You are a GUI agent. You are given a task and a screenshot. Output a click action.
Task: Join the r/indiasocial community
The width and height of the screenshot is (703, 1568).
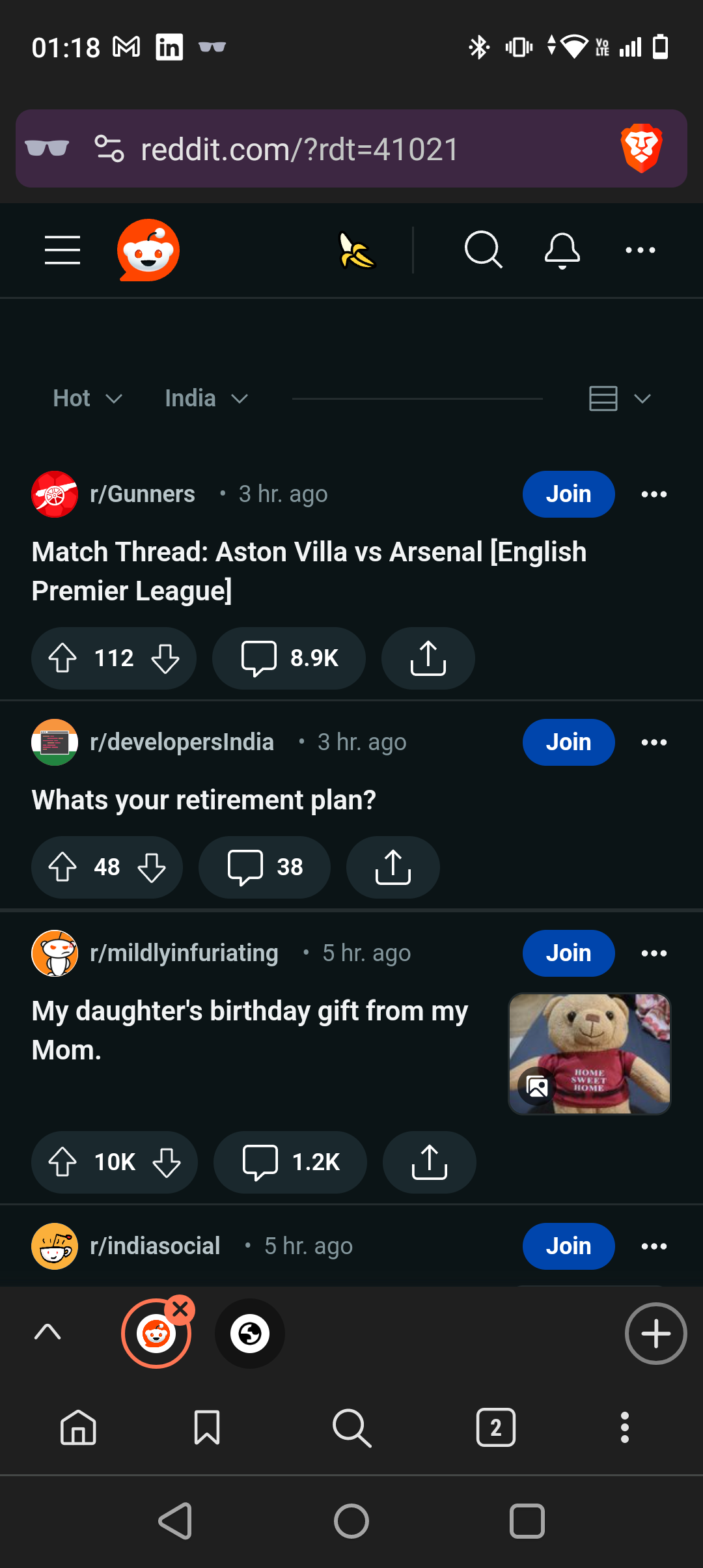pos(568,1246)
